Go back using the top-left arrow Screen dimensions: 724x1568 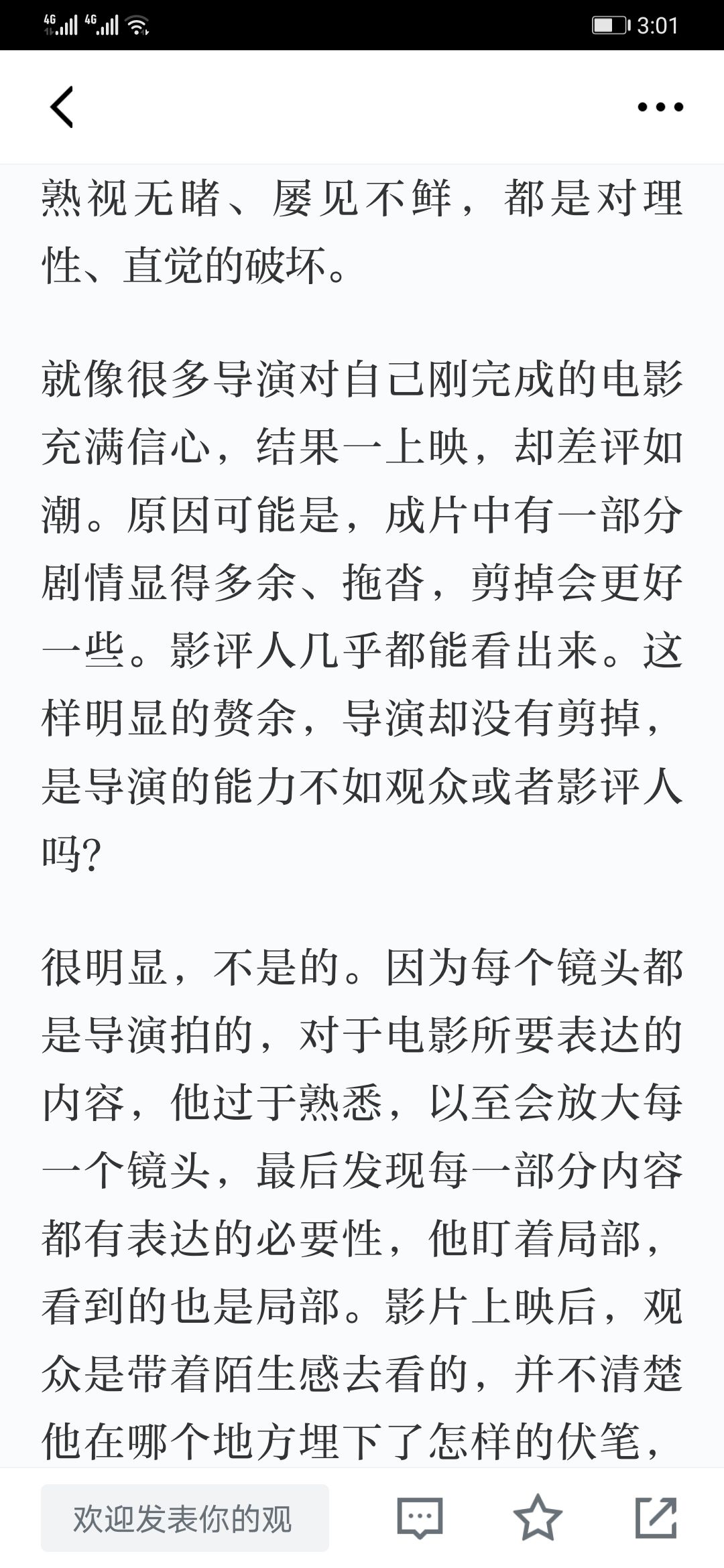(62, 107)
